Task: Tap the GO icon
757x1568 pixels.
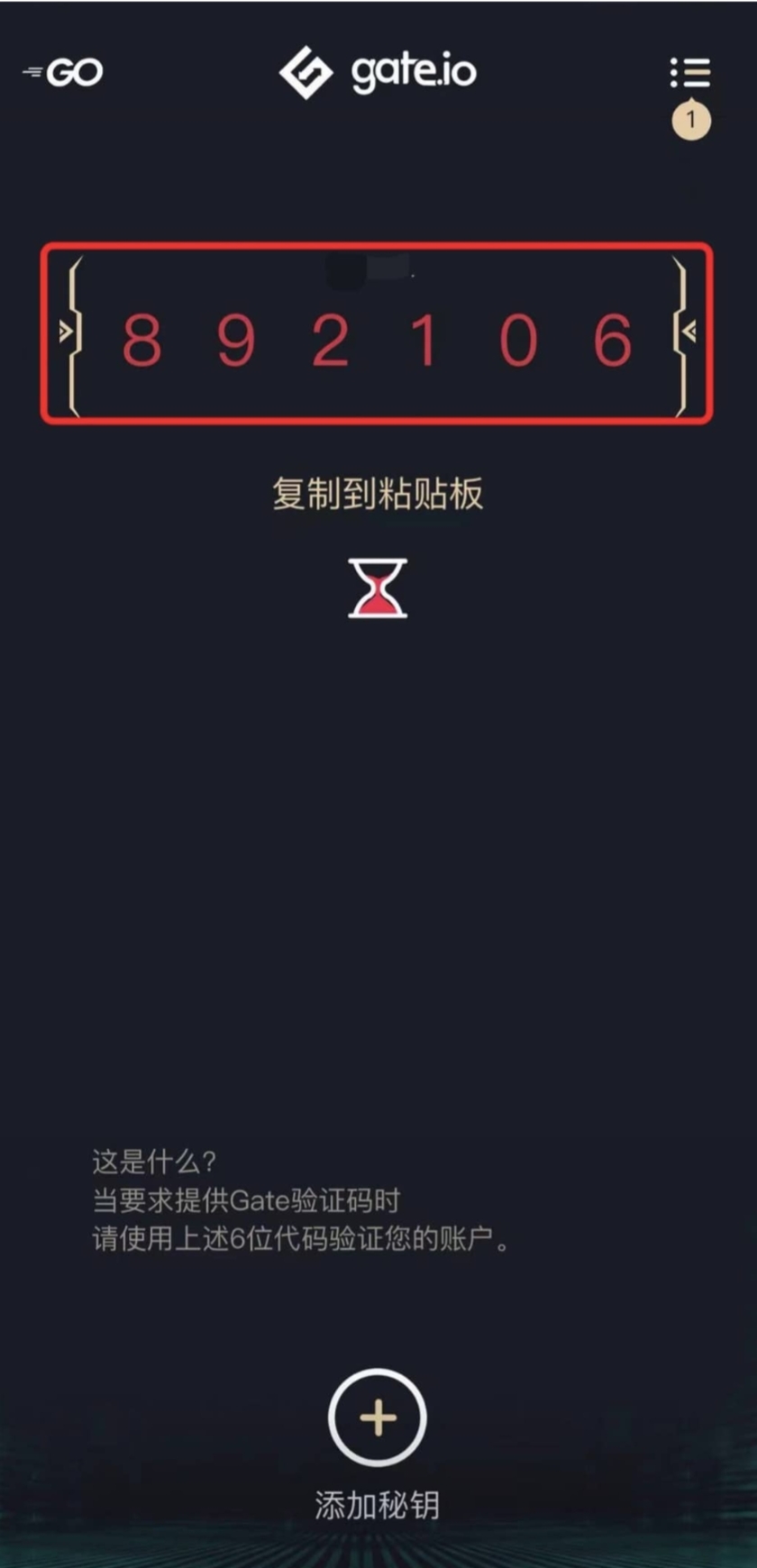Action: [x=64, y=72]
